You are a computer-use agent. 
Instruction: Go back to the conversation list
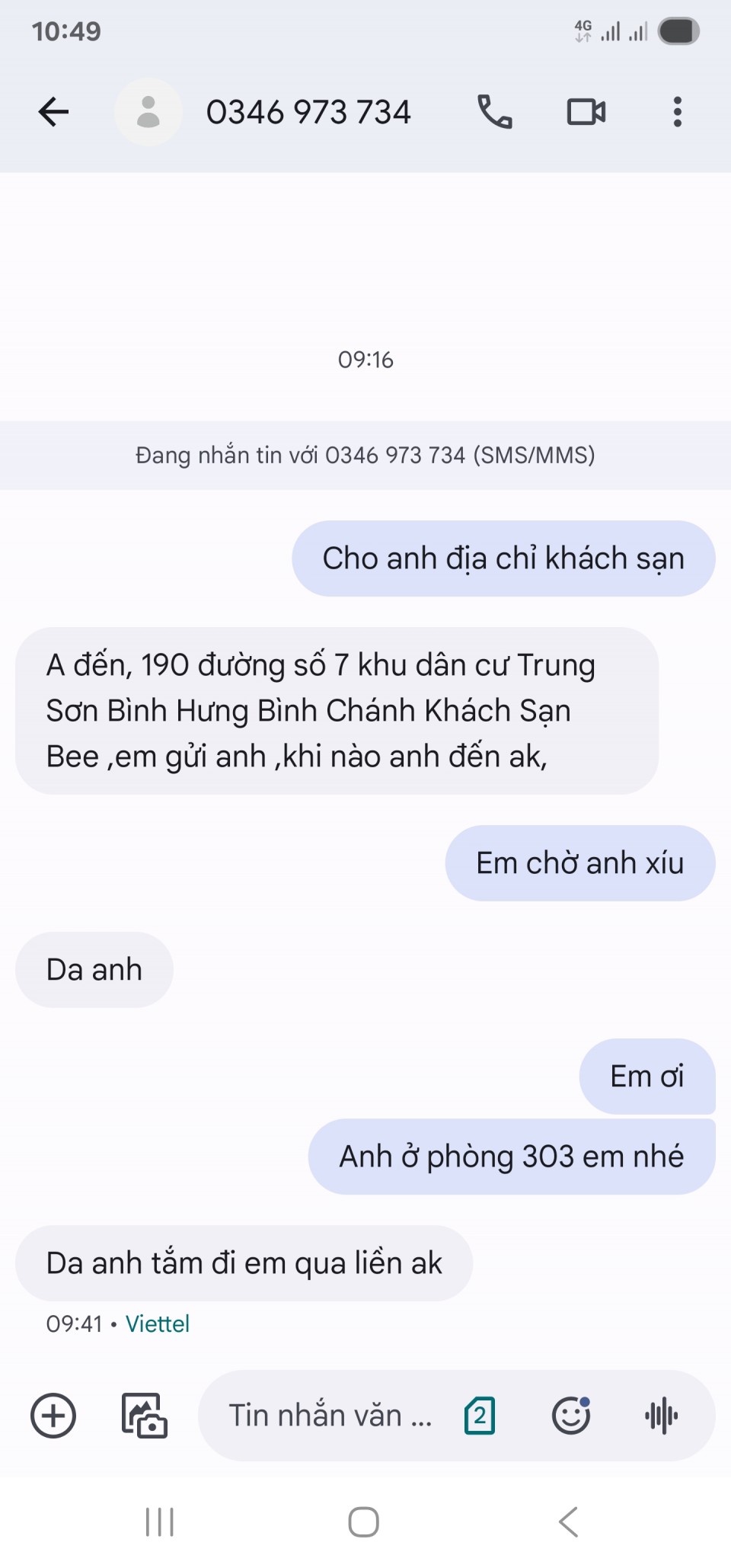[x=53, y=112]
